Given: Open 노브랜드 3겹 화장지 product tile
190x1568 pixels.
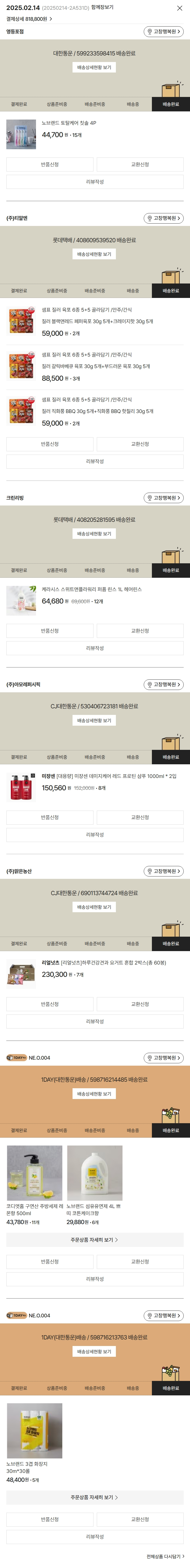Looking at the screenshot, I should (x=35, y=1430).
